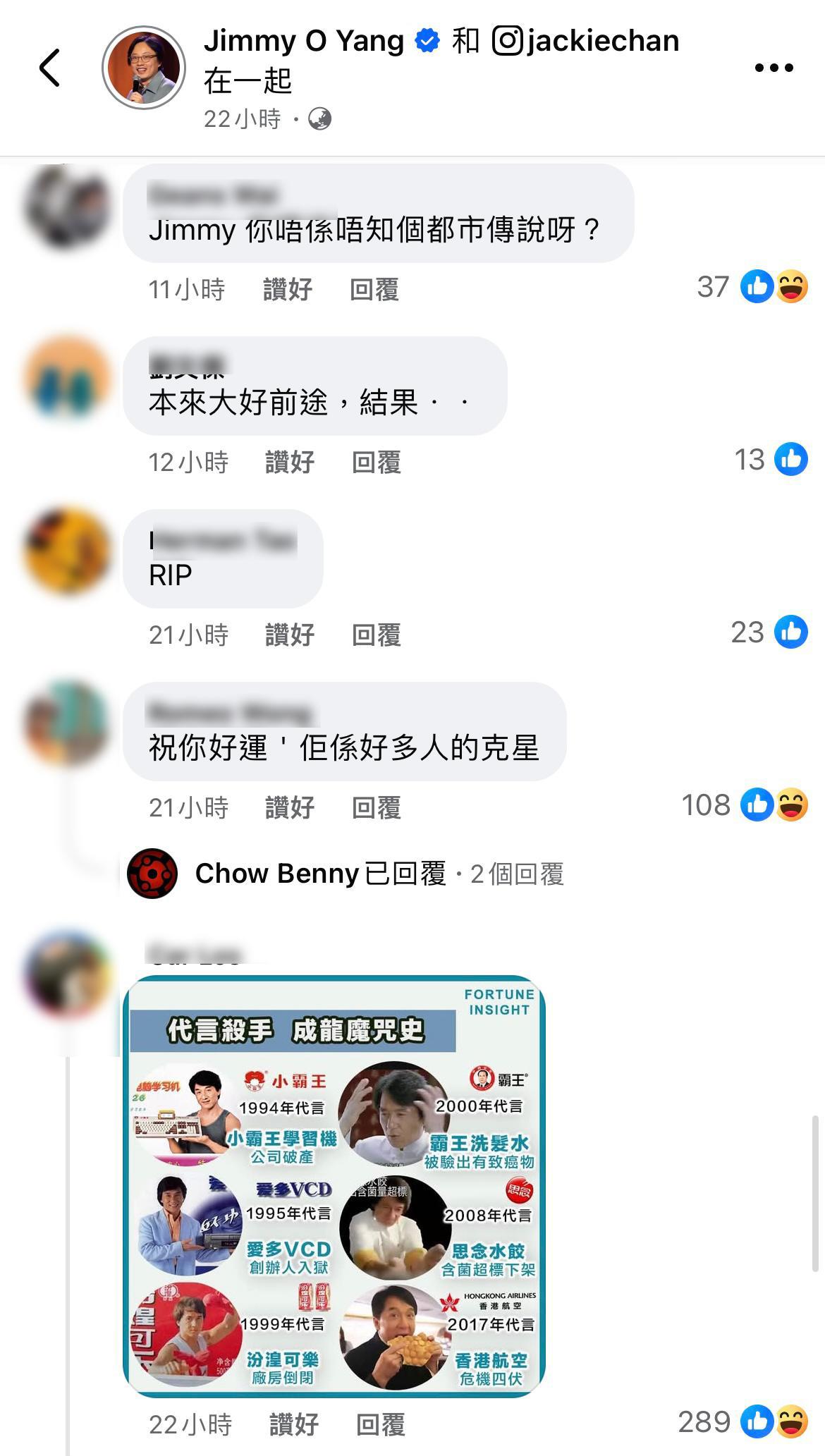
Task: Open Jimmy O Yang's profile picture
Action: point(144,68)
